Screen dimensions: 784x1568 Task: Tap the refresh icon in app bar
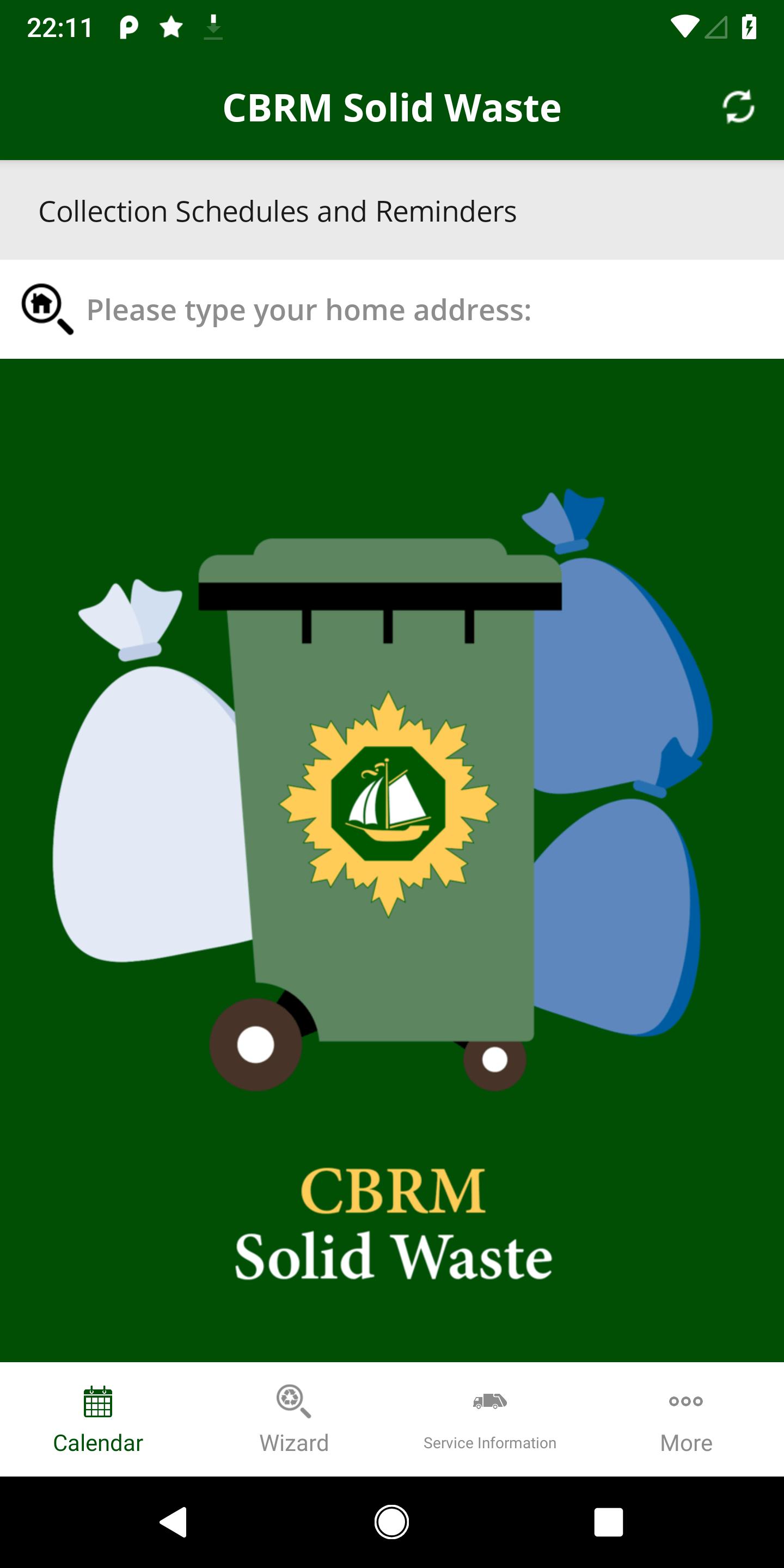(738, 107)
